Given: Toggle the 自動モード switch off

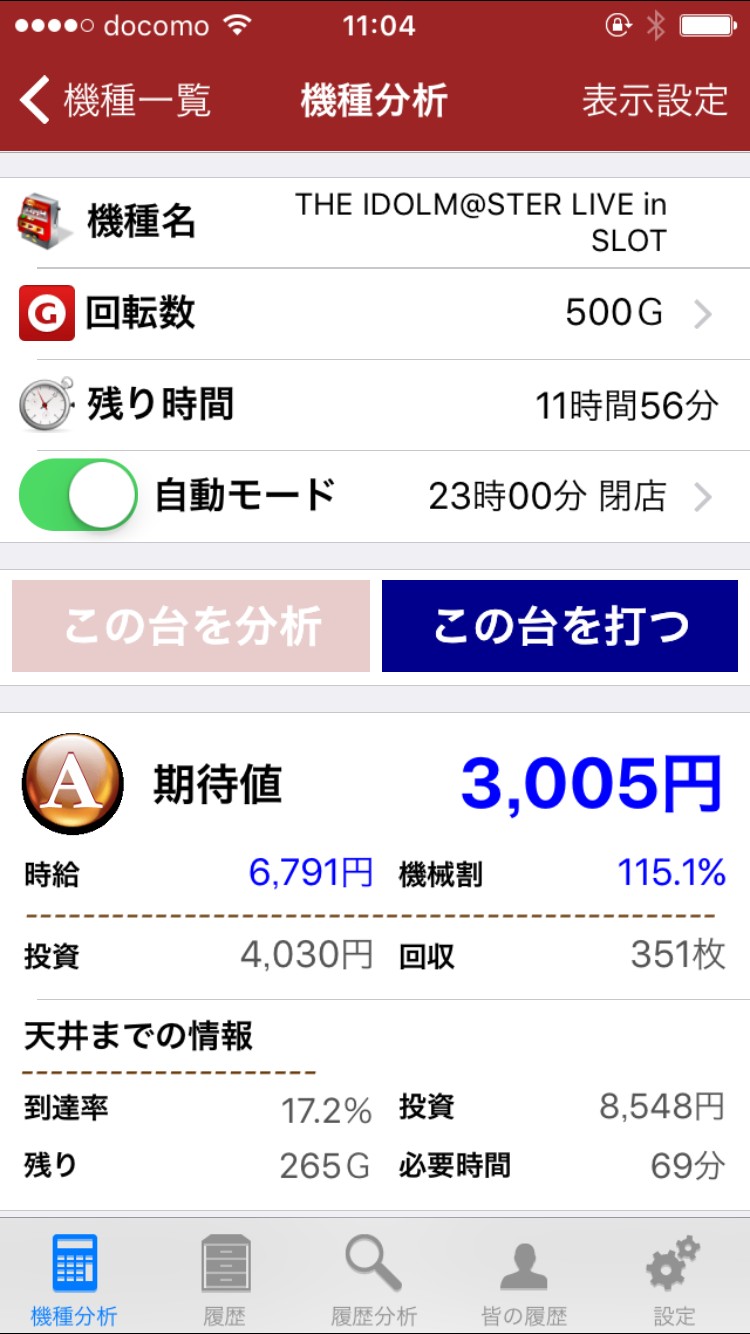Looking at the screenshot, I should coord(79,495).
